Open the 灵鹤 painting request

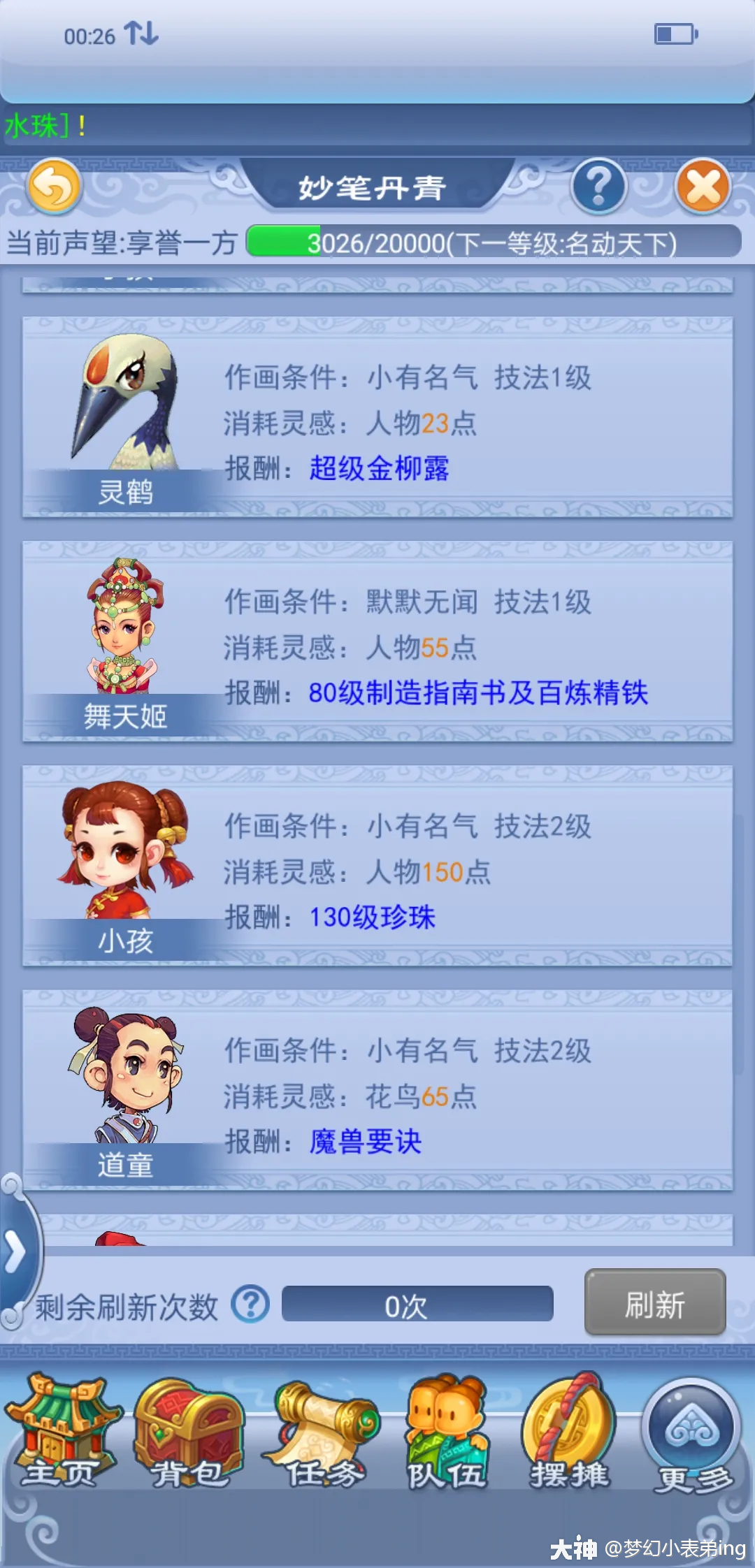tap(377, 417)
